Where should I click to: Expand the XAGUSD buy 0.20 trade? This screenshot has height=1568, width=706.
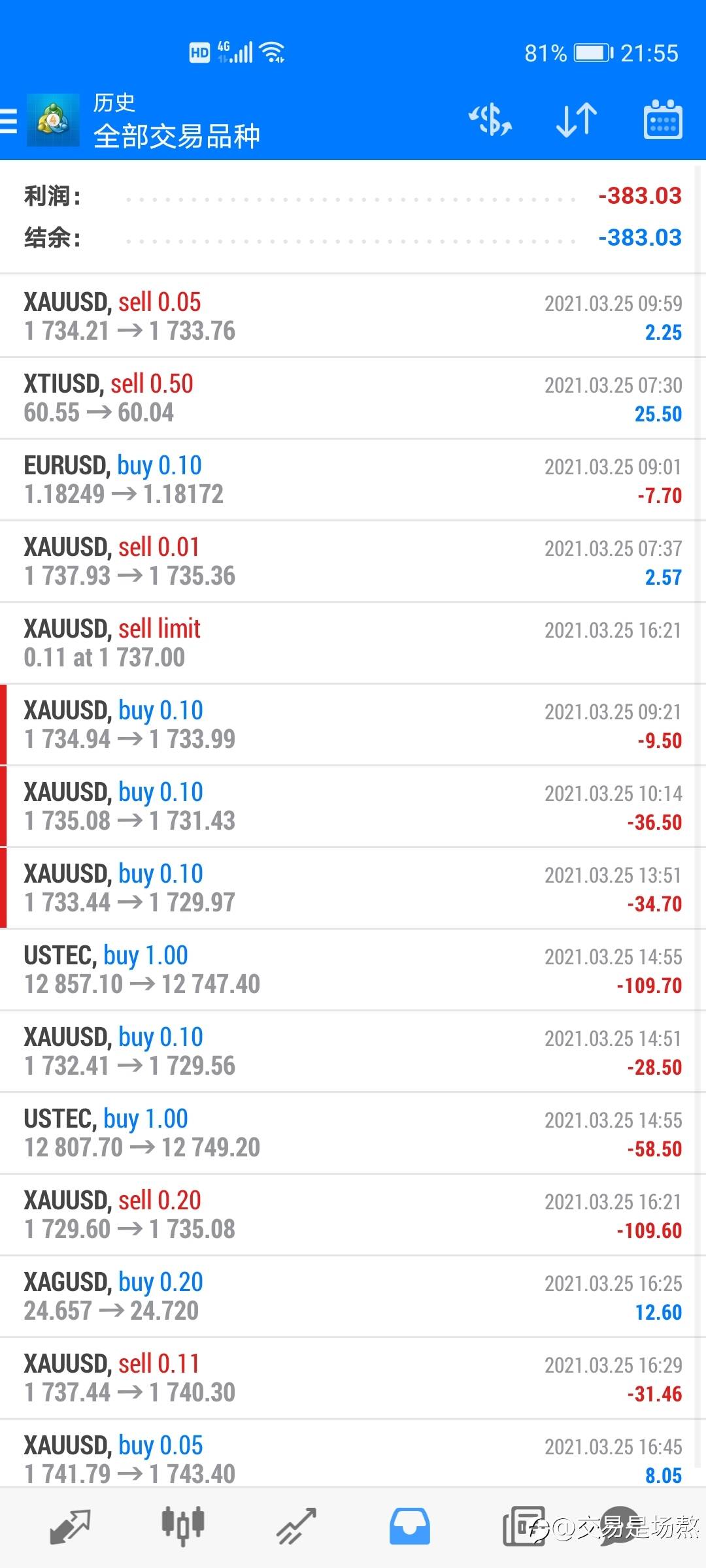pos(353,1296)
